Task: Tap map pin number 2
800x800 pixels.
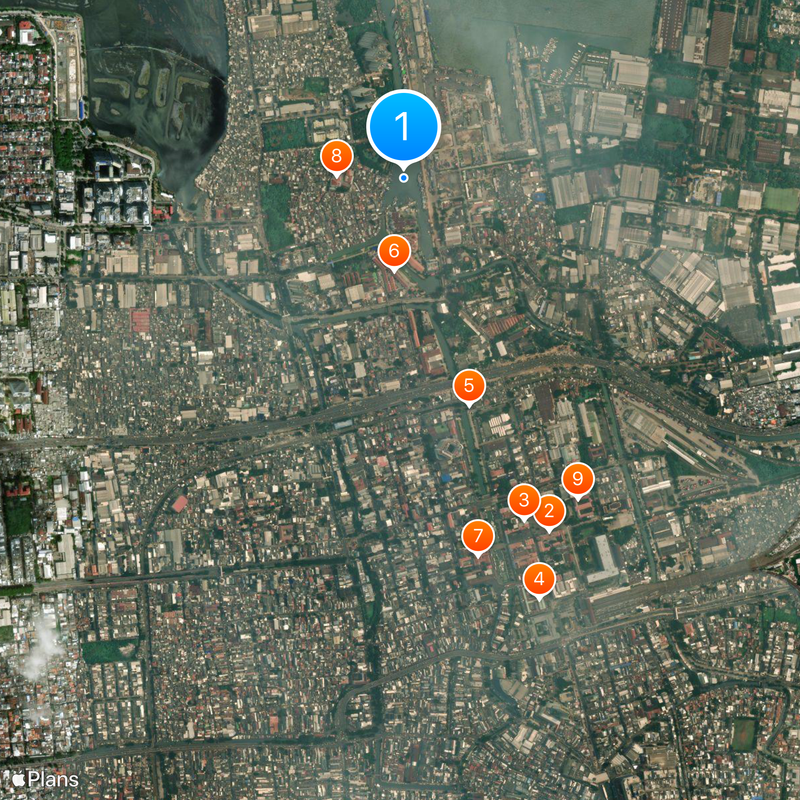Action: point(548,512)
